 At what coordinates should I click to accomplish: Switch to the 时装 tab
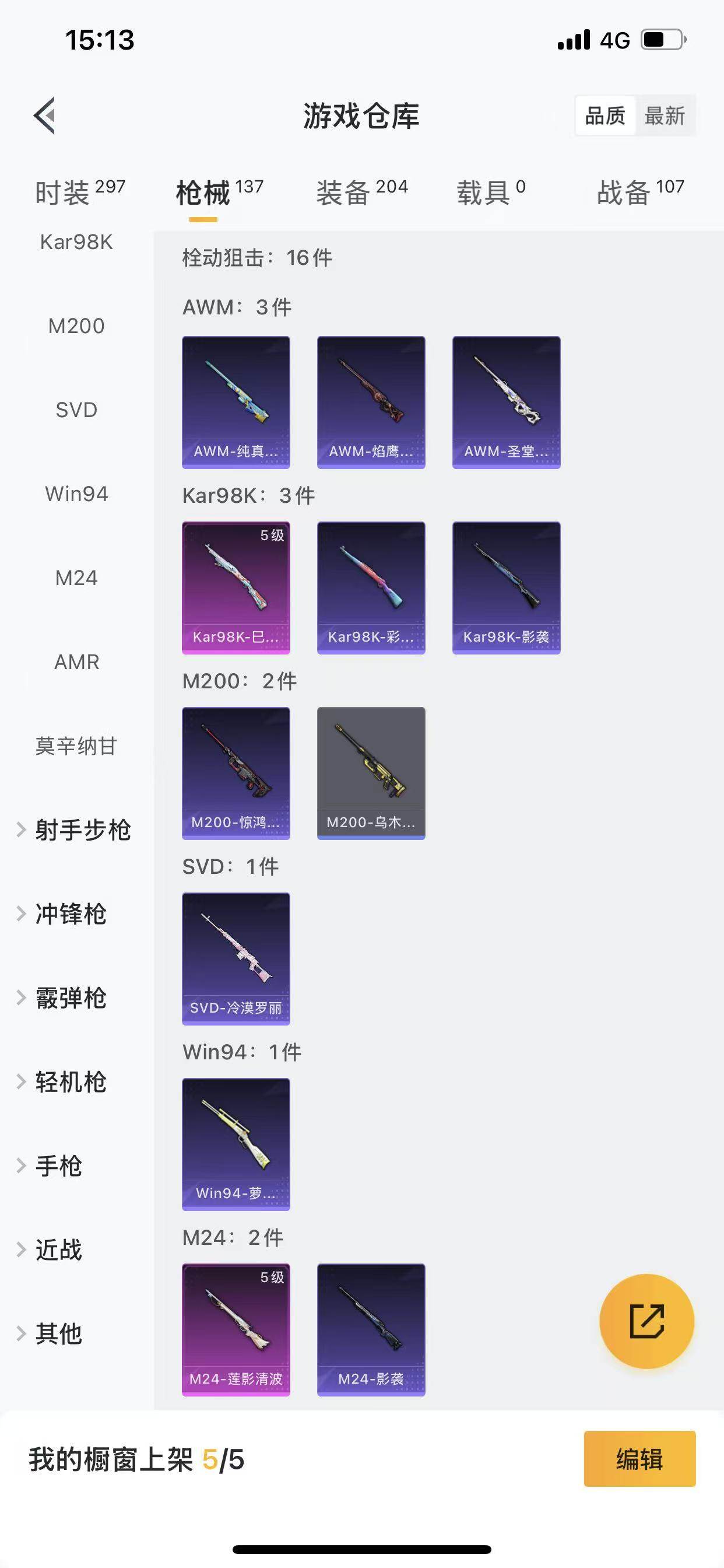pos(80,192)
